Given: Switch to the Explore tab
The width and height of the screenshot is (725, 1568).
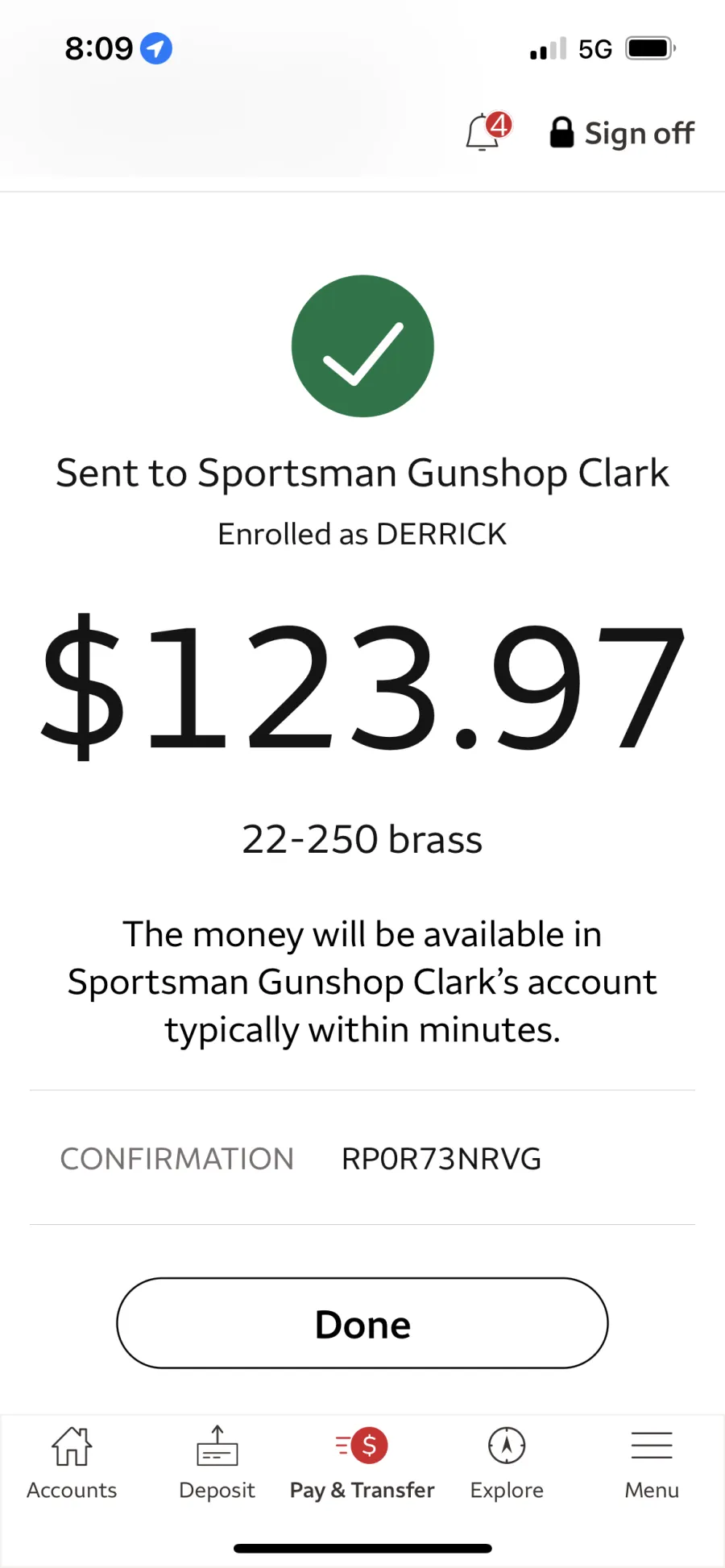Looking at the screenshot, I should tap(507, 1463).
